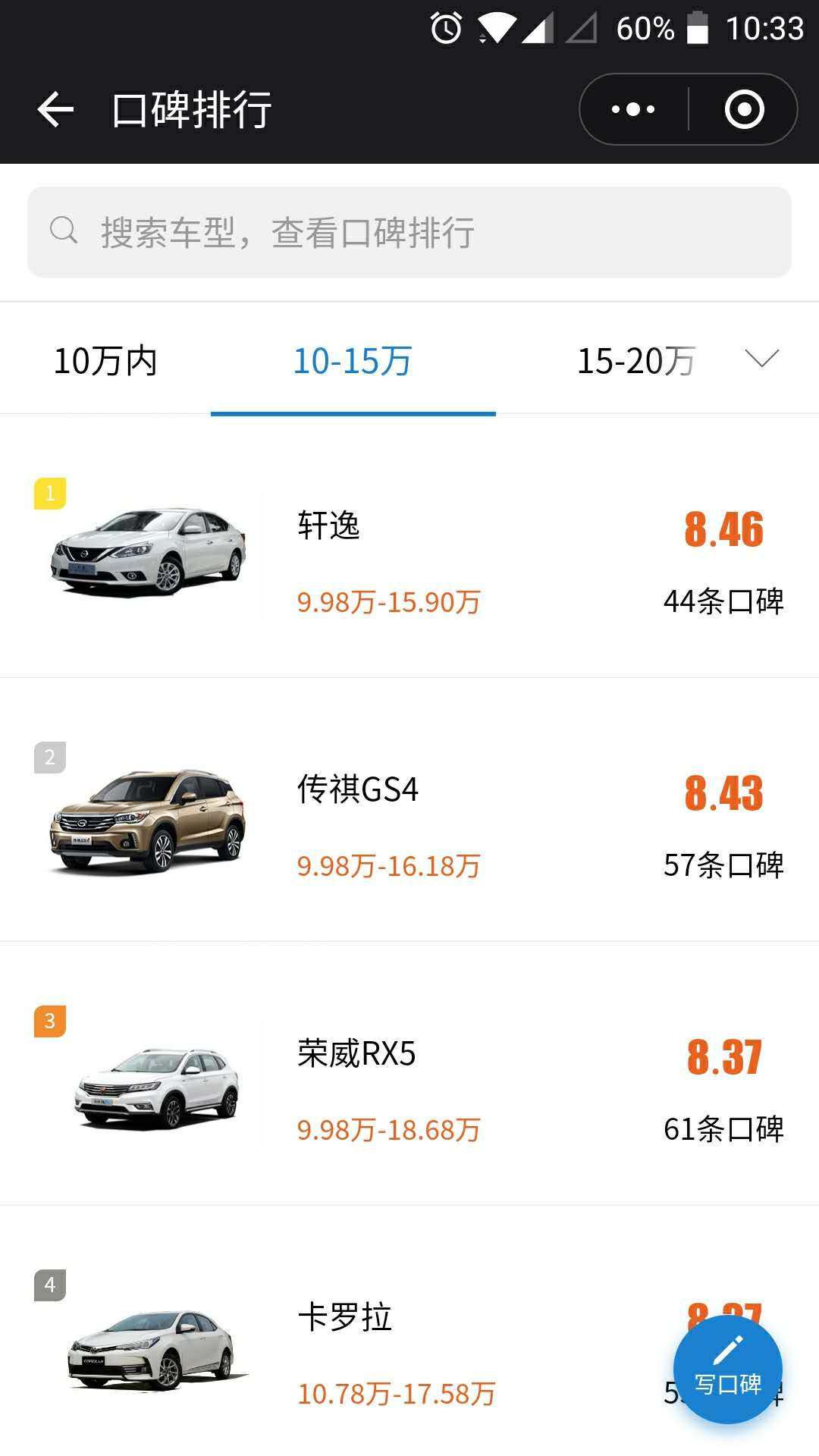Select the 10-15万 price tab
Viewport: 819px width, 1456px height.
click(353, 361)
